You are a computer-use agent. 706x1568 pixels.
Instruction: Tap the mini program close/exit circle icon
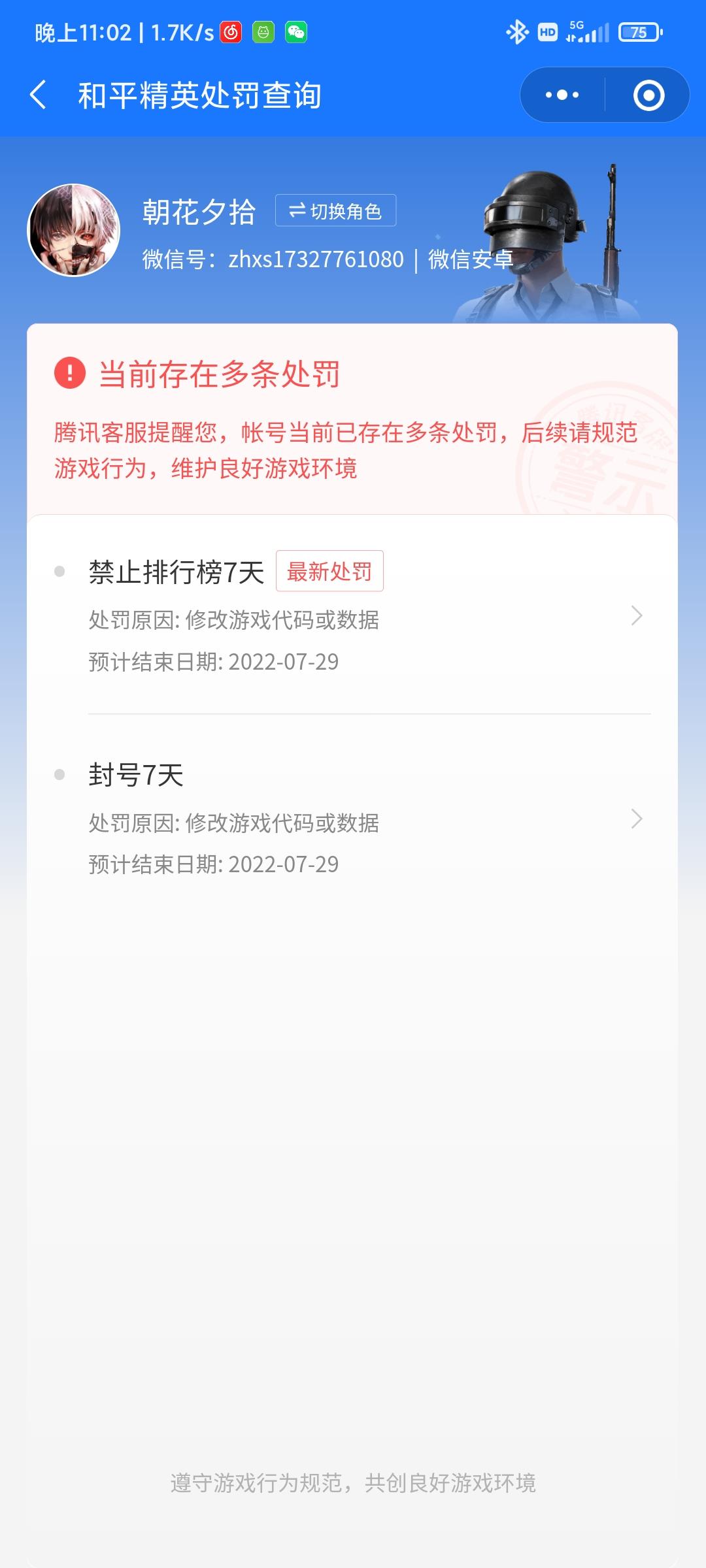(647, 93)
